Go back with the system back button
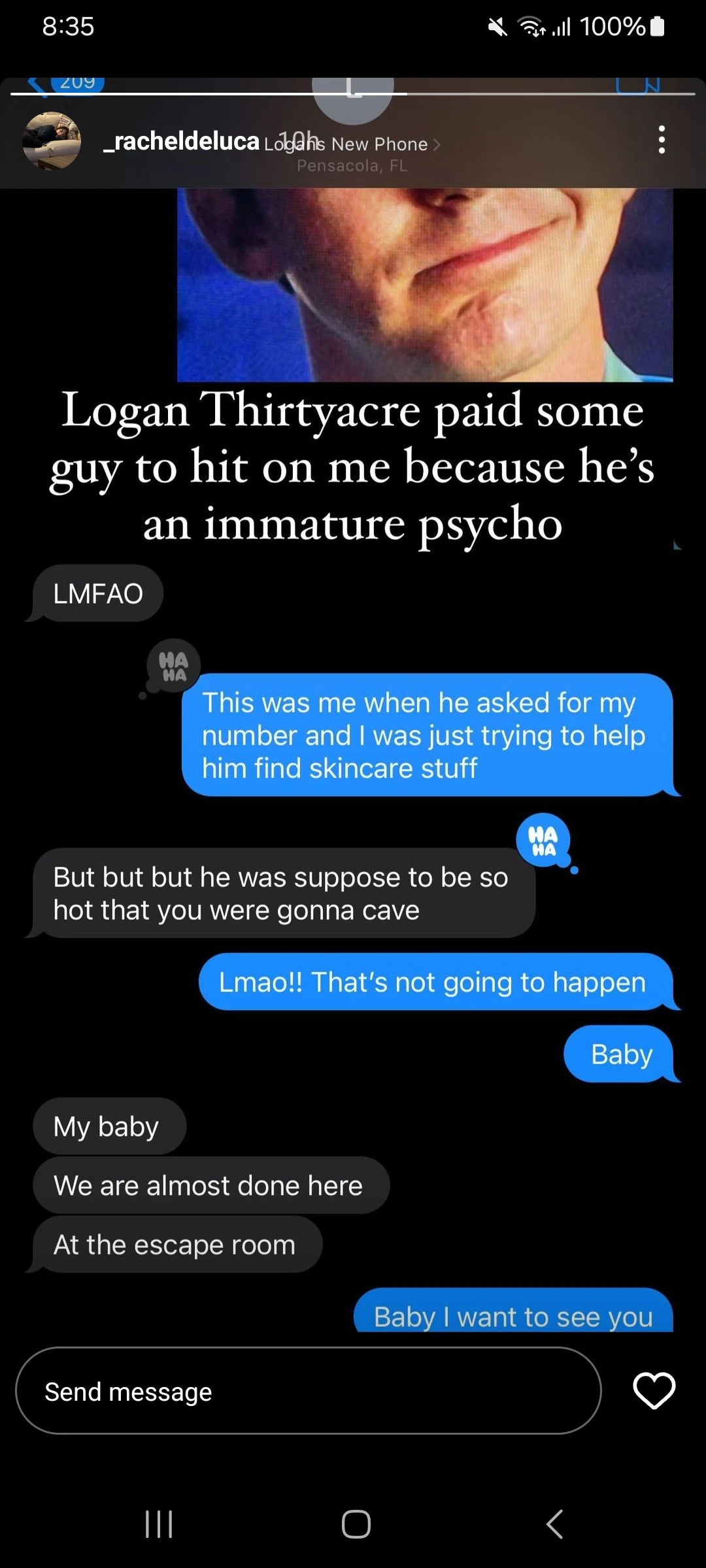 554,1524
